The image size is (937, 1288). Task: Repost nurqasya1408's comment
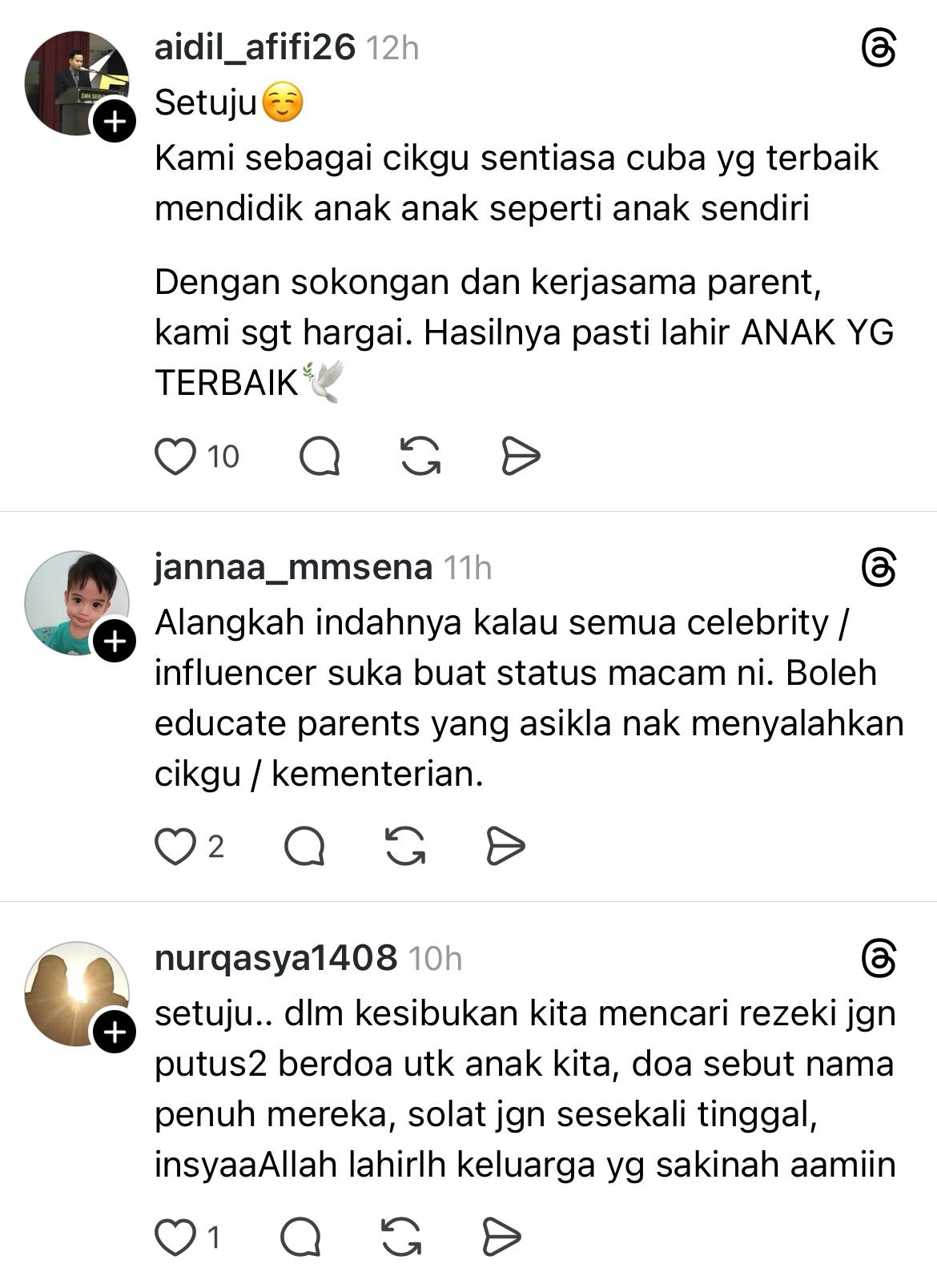401,1238
